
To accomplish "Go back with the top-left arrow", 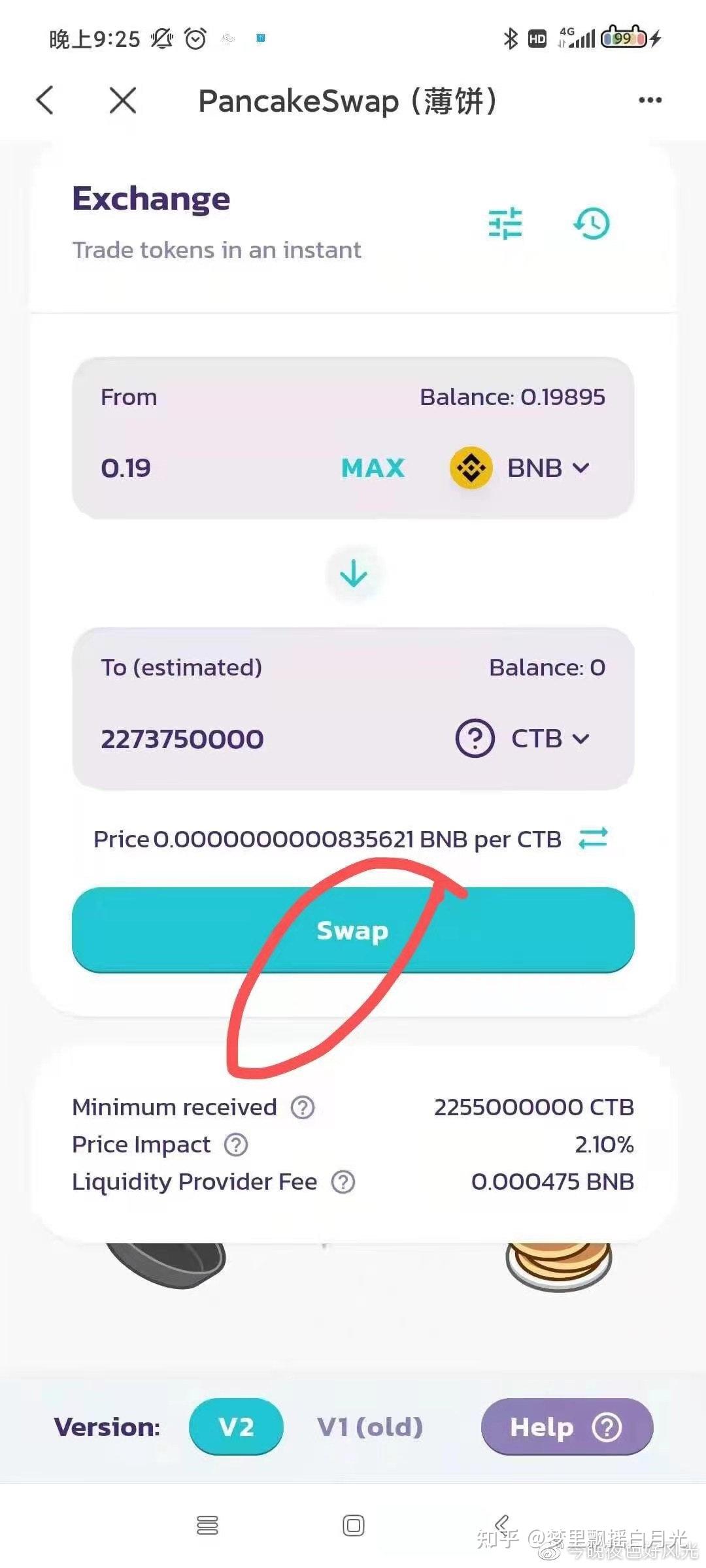I will pyautogui.click(x=45, y=101).
